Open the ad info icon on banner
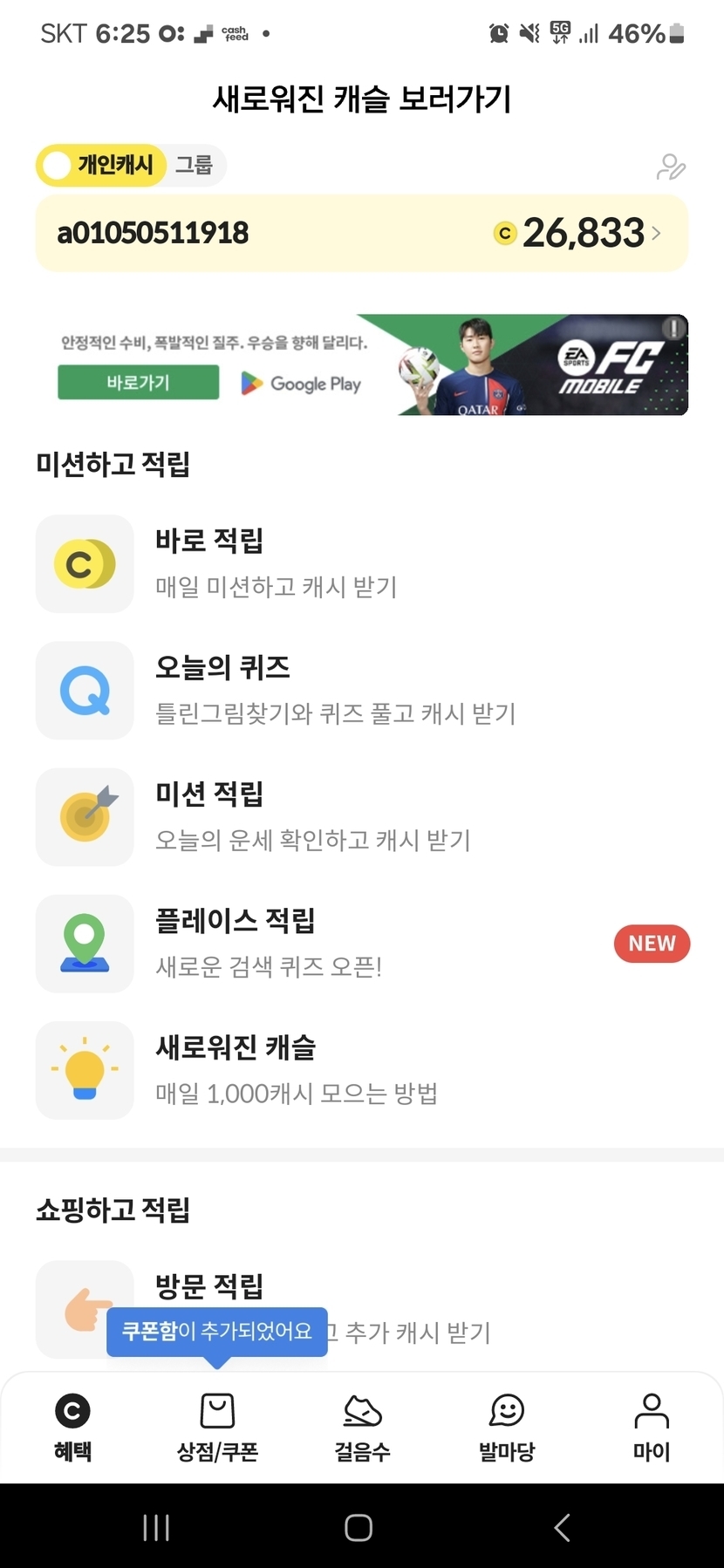 (673, 328)
